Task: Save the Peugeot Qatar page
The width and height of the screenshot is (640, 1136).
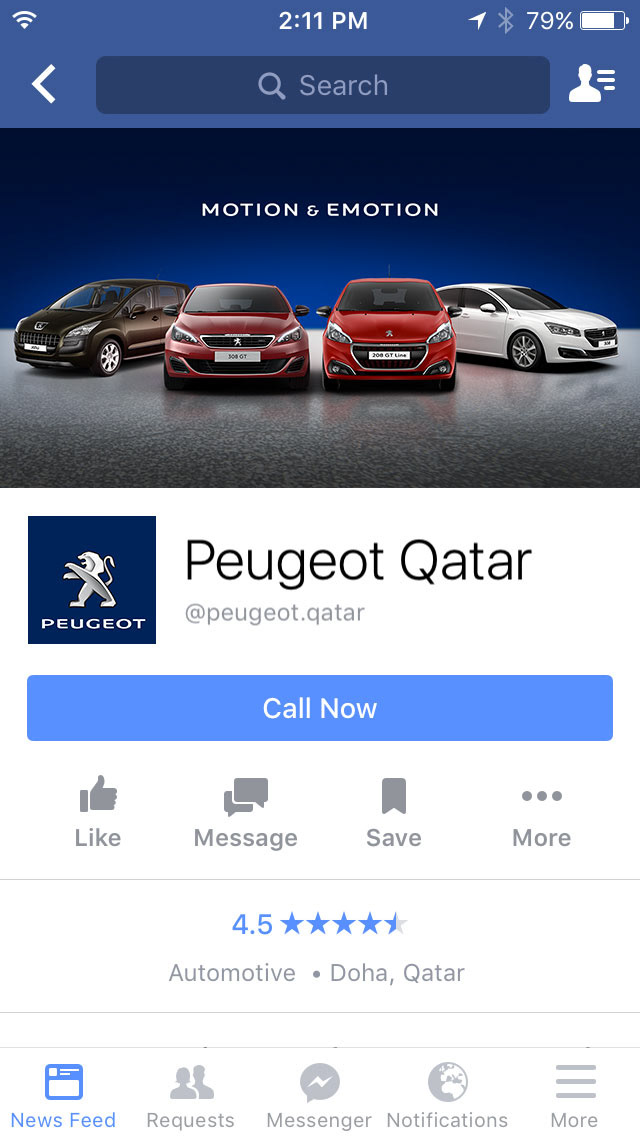Action: [x=393, y=813]
